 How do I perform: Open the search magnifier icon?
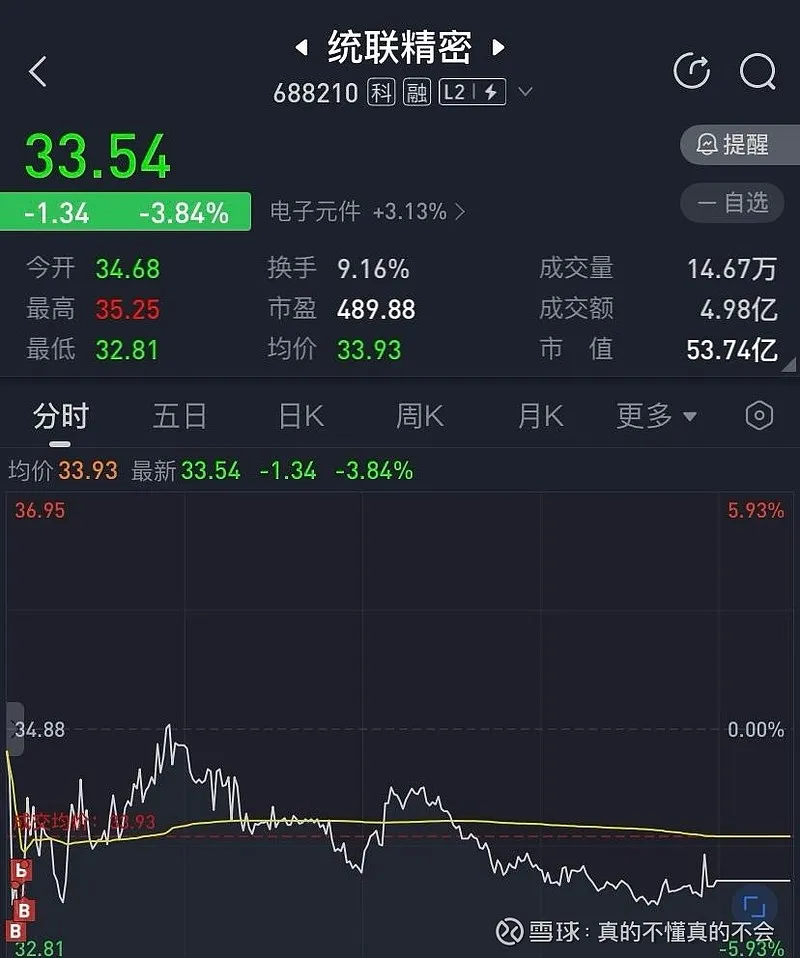coord(757,71)
